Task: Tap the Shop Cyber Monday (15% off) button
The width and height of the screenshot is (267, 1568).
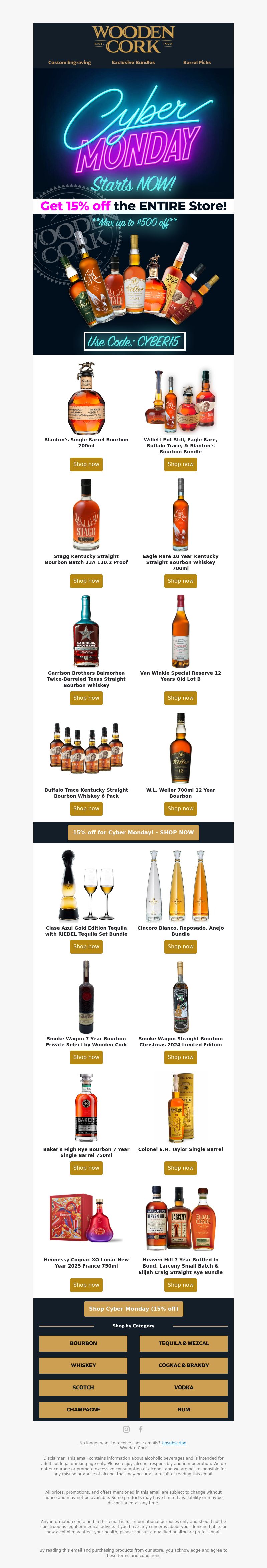Action: (133, 1309)
